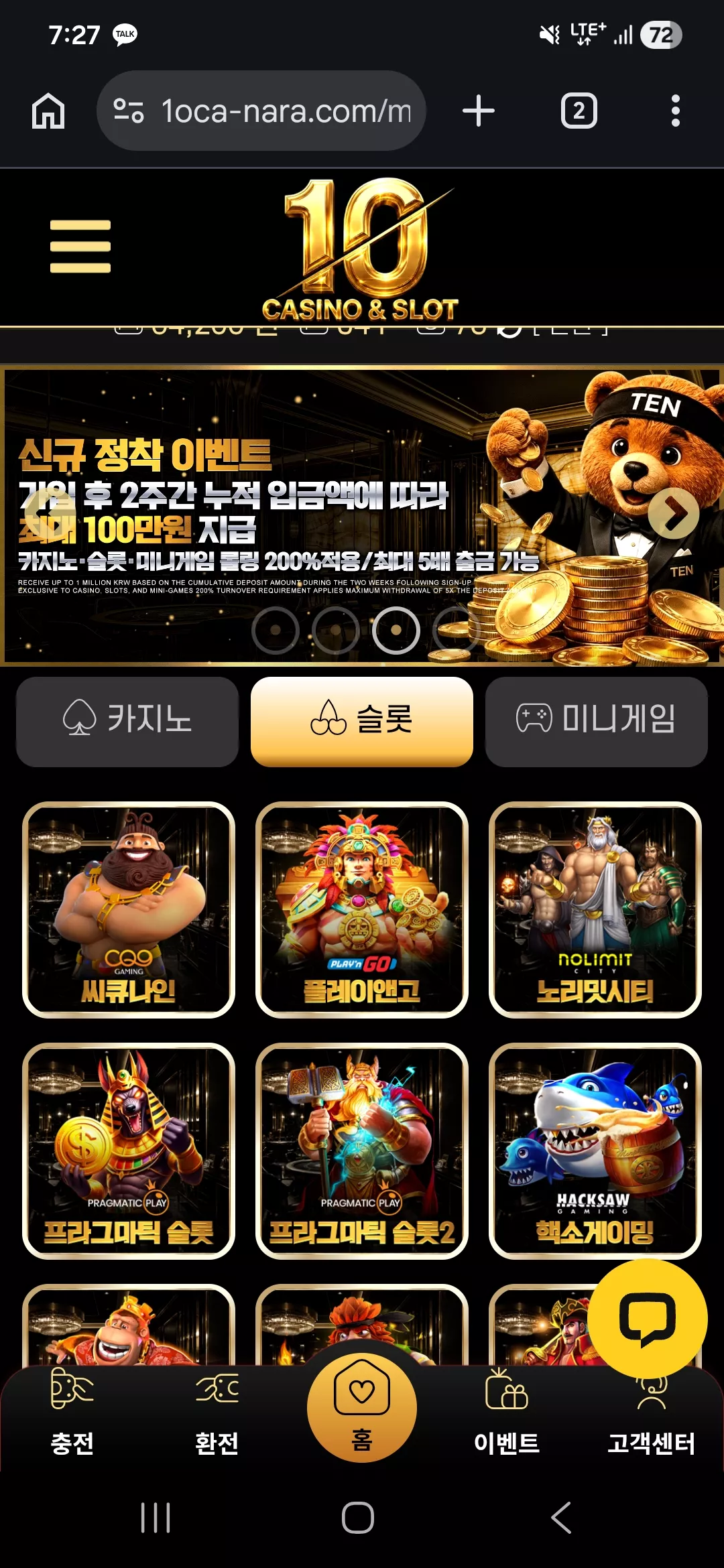Open the floating live chat bubble
Screen dimensions: 724x1568
click(648, 1319)
